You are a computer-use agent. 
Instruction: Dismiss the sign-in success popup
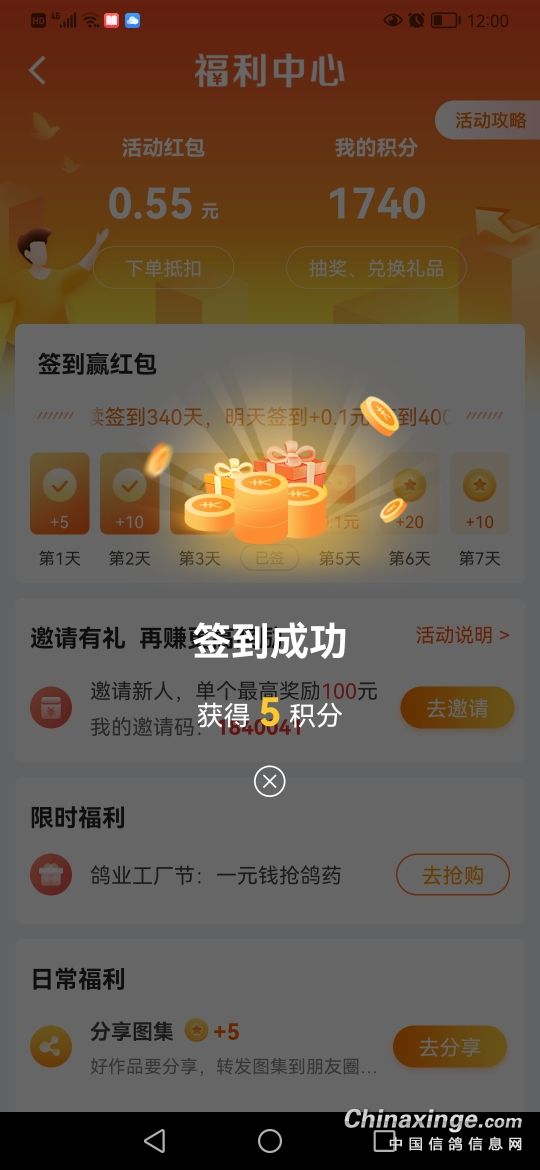269,780
